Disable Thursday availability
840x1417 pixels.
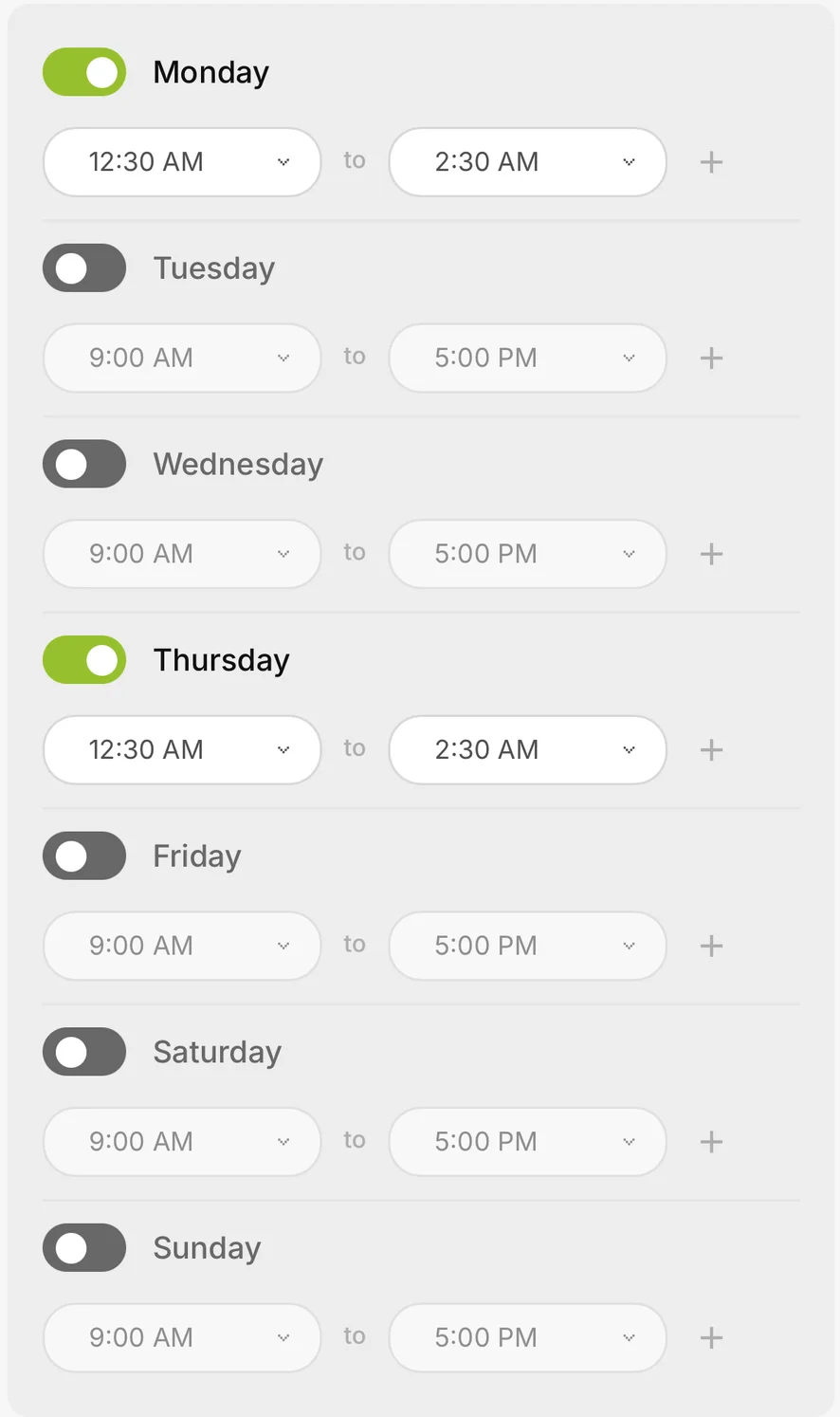coord(84,660)
